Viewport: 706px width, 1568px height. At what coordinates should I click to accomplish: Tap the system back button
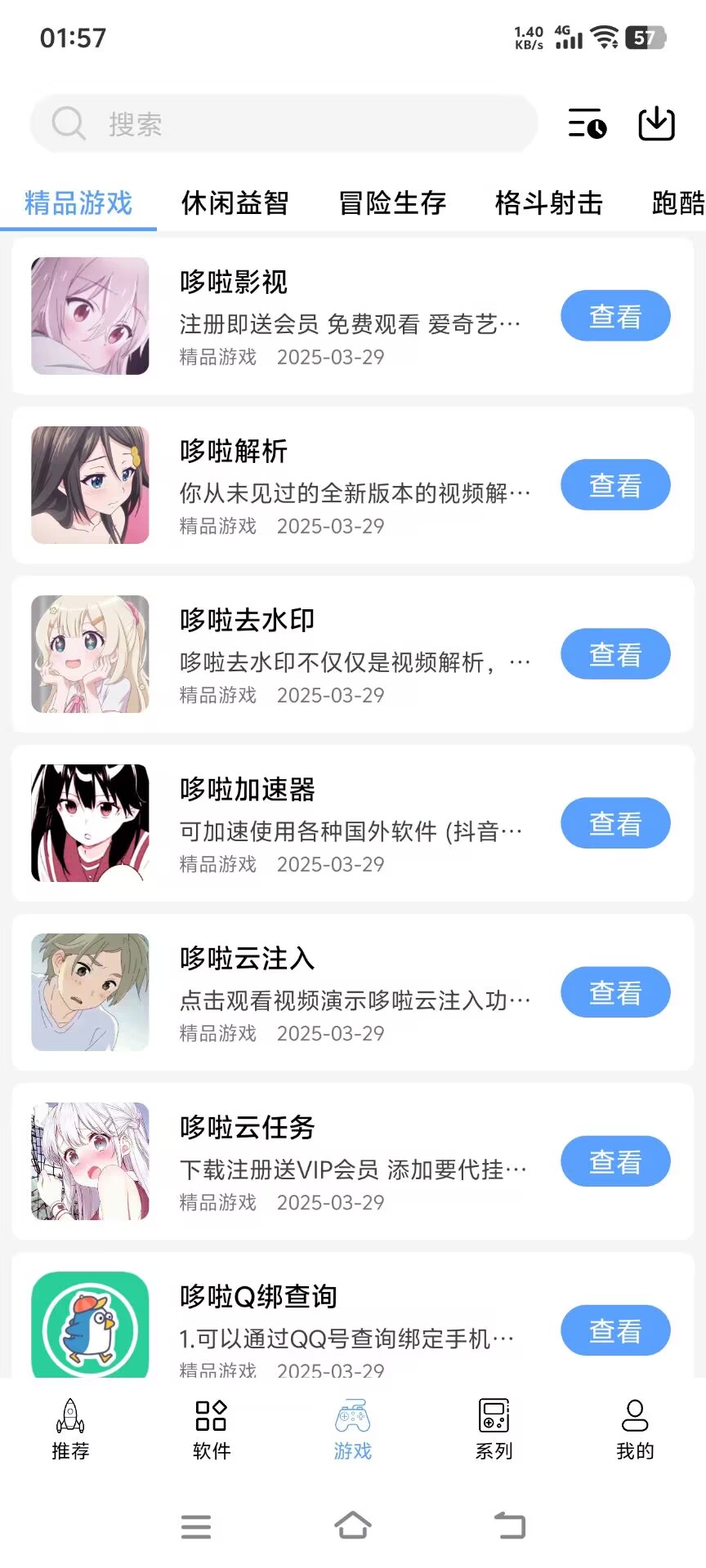[510, 1526]
